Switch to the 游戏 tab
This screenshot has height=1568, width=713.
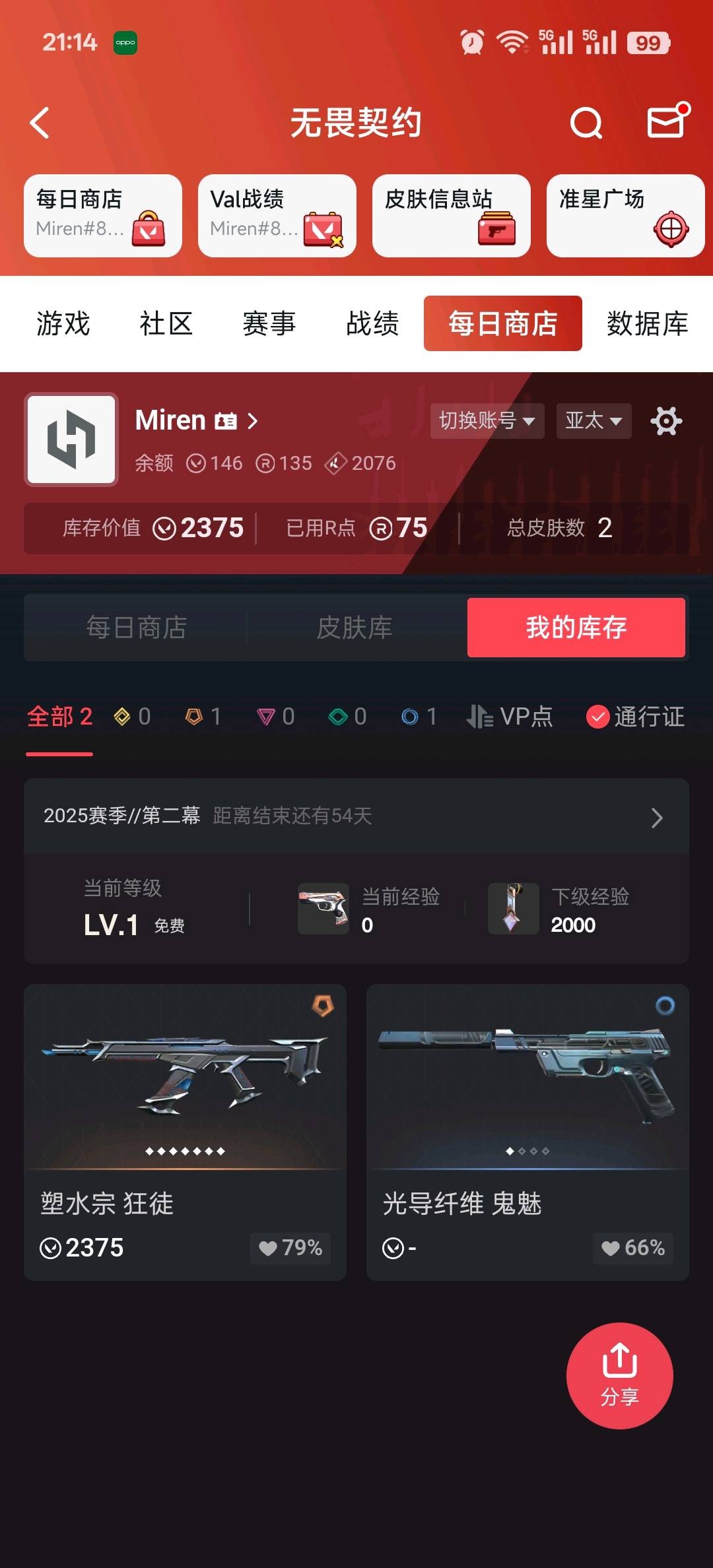[x=63, y=323]
